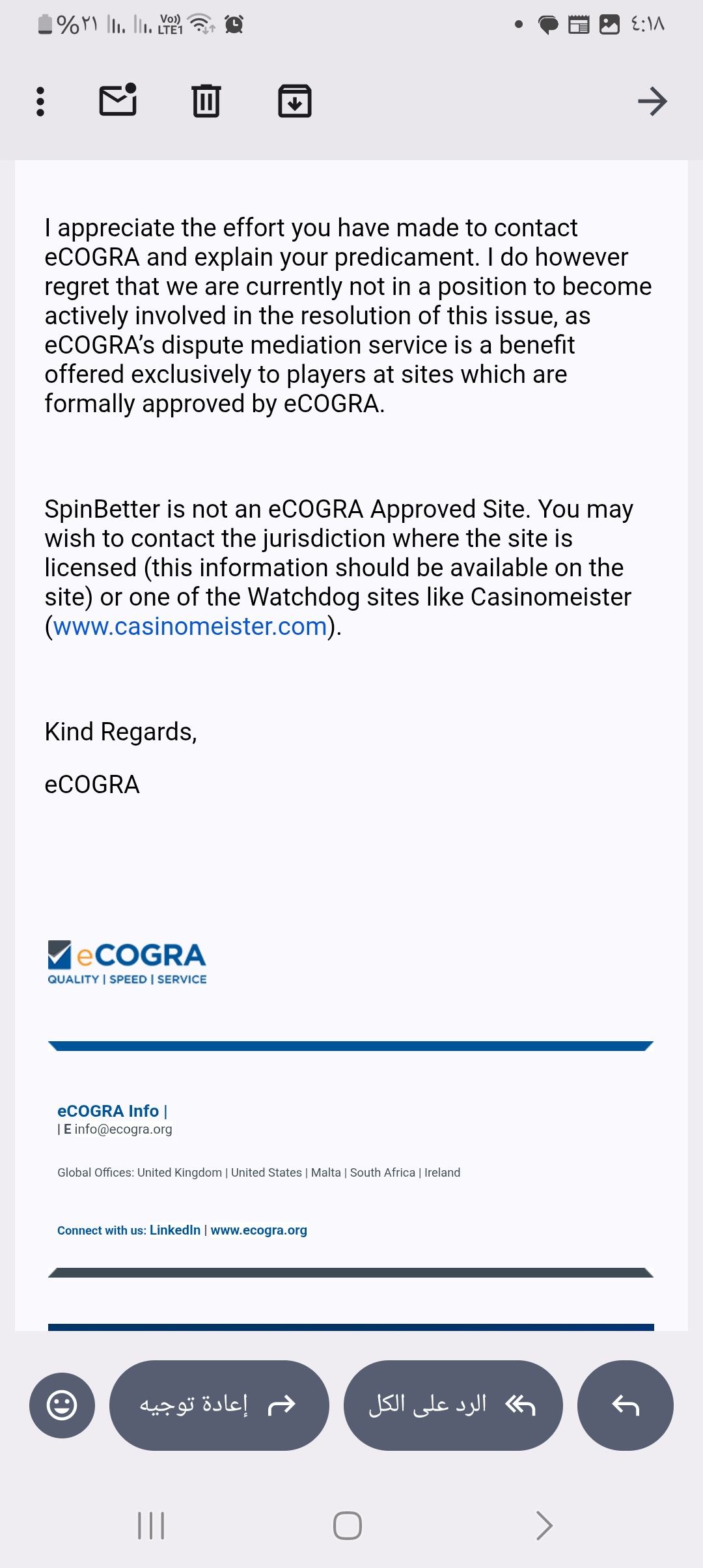This screenshot has width=703, height=1568.
Task: Open the LinkedIn link in the signature
Action: tap(175, 1230)
